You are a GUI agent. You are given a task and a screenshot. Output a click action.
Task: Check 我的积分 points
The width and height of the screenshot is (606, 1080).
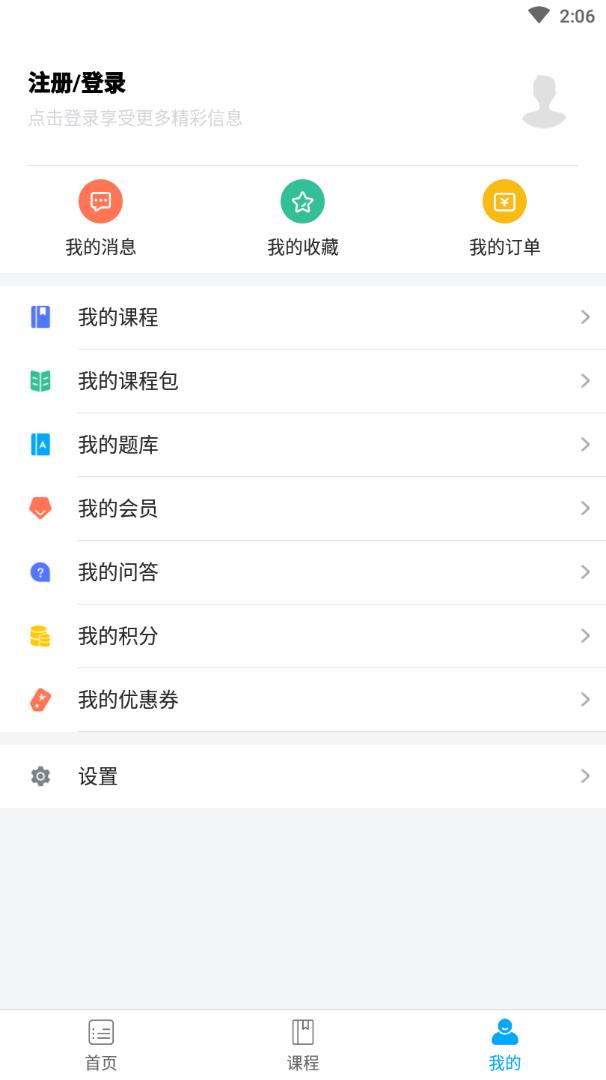tap(303, 636)
